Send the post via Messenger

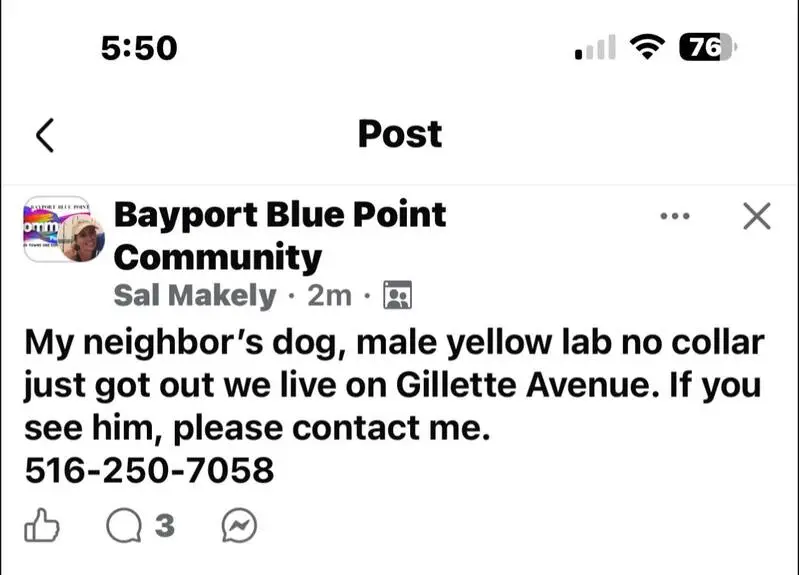(x=238, y=526)
